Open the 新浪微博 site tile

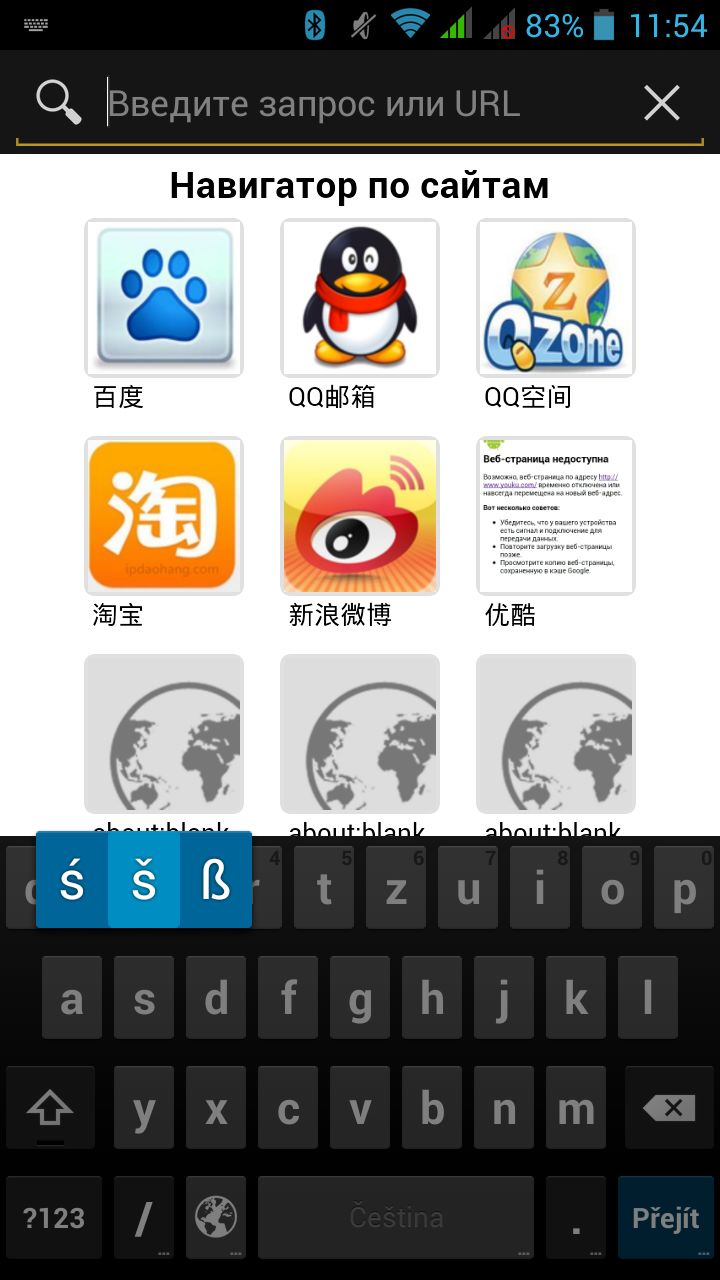click(x=360, y=516)
